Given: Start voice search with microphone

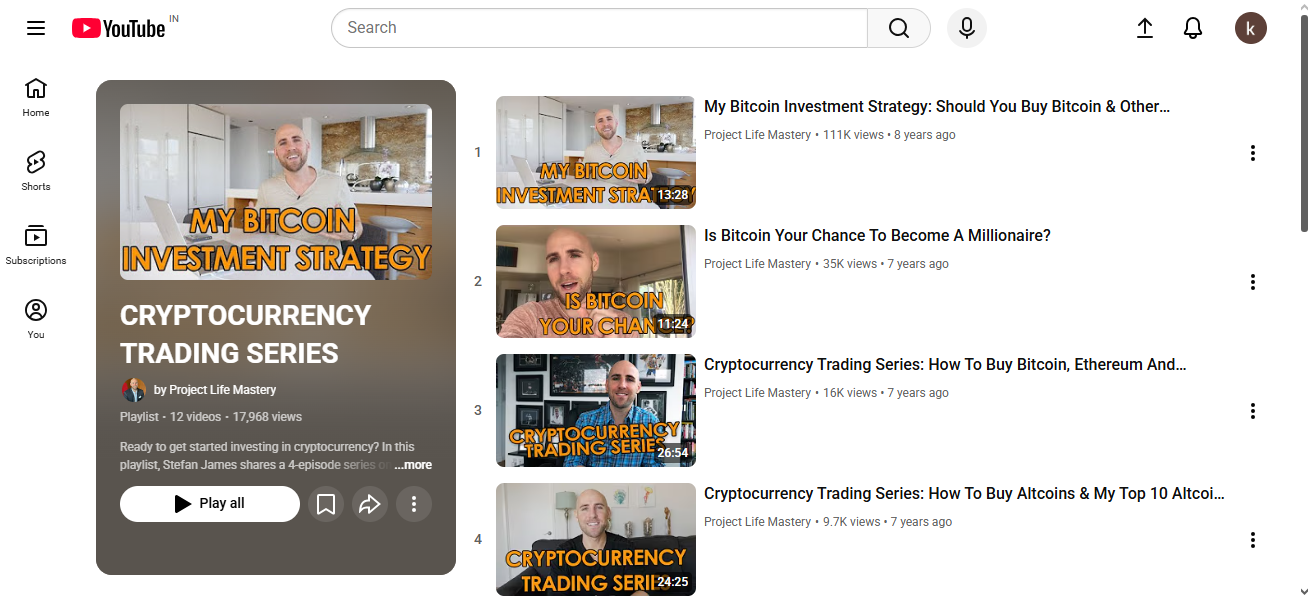Looking at the screenshot, I should pyautogui.click(x=966, y=28).
